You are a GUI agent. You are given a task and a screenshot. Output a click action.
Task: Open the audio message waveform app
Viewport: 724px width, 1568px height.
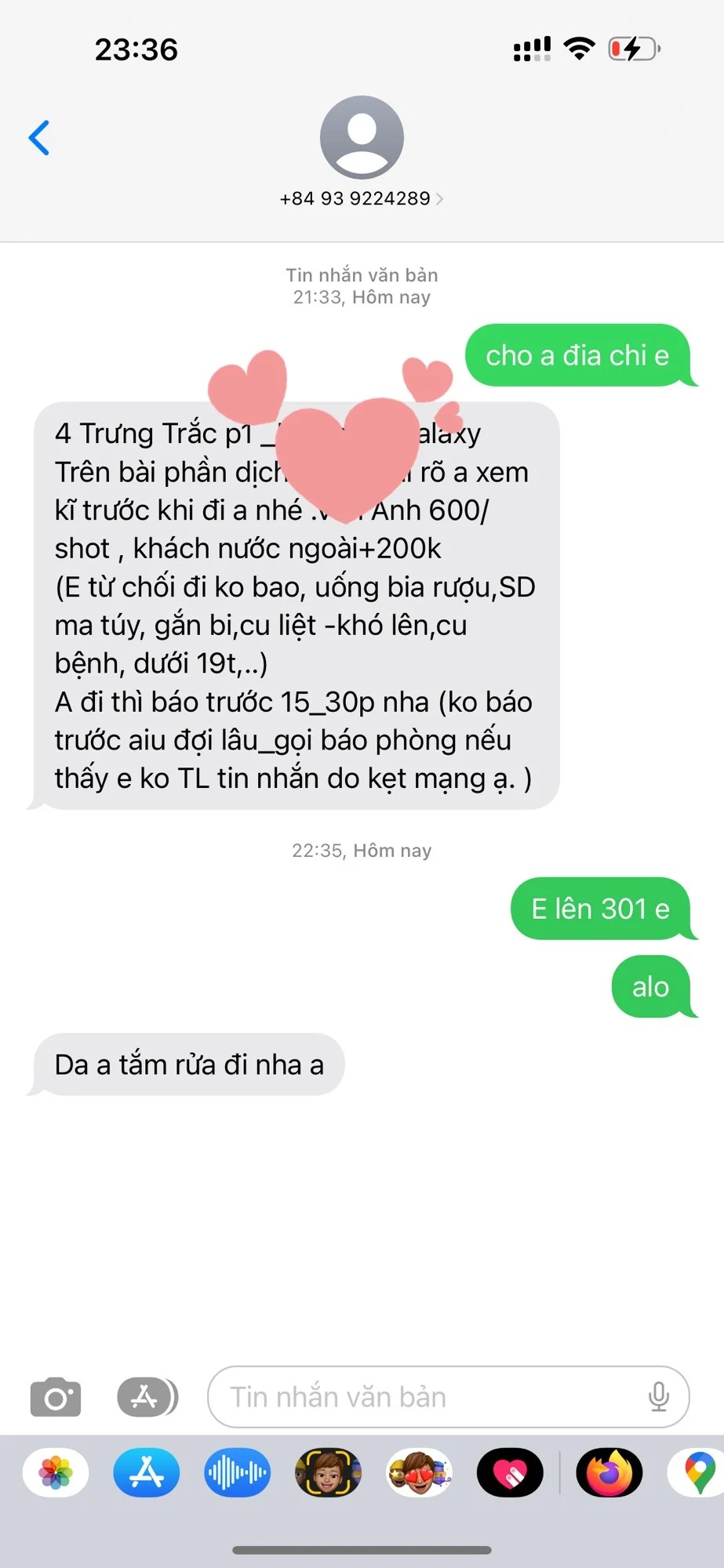pyautogui.click(x=237, y=1472)
